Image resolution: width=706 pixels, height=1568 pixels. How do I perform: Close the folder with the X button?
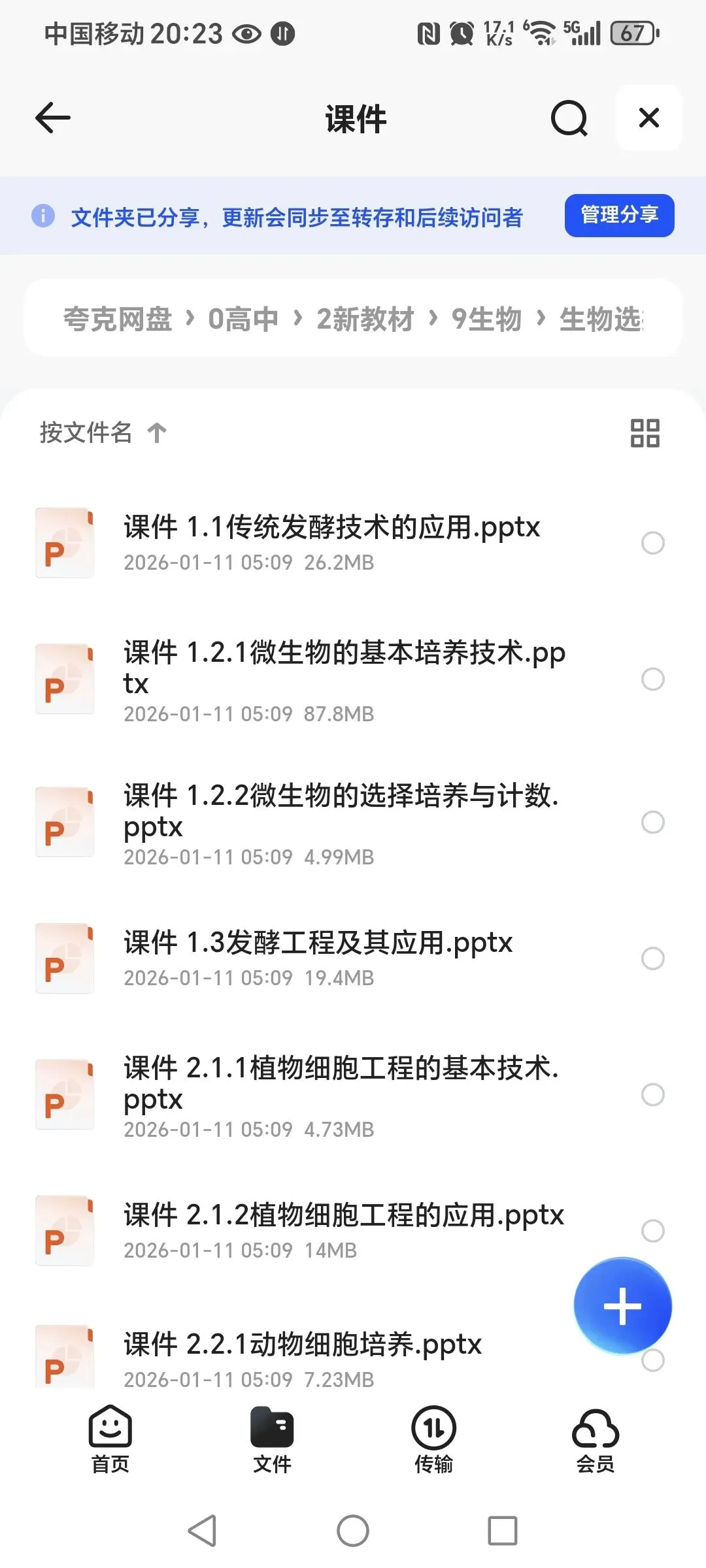pyautogui.click(x=648, y=118)
